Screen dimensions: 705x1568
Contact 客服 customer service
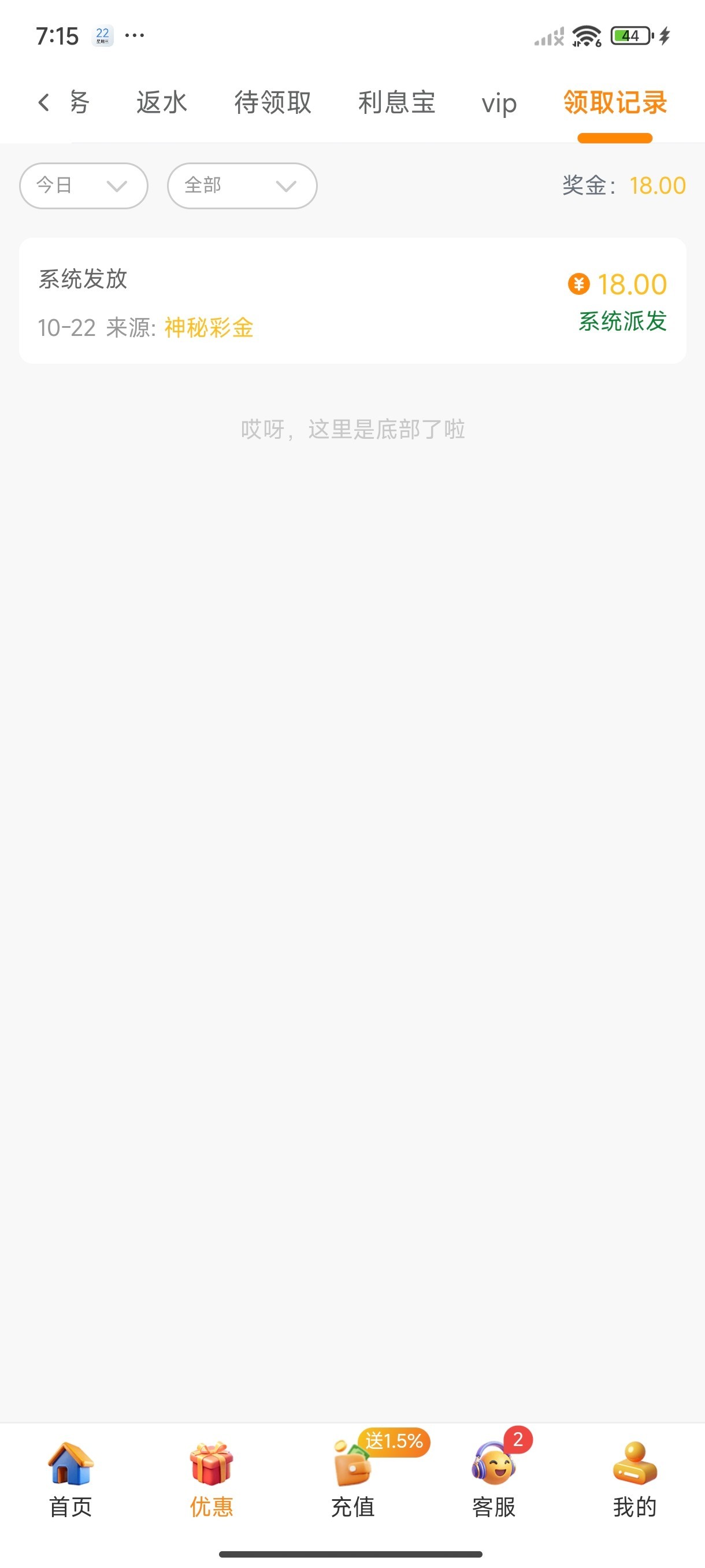tap(494, 1479)
